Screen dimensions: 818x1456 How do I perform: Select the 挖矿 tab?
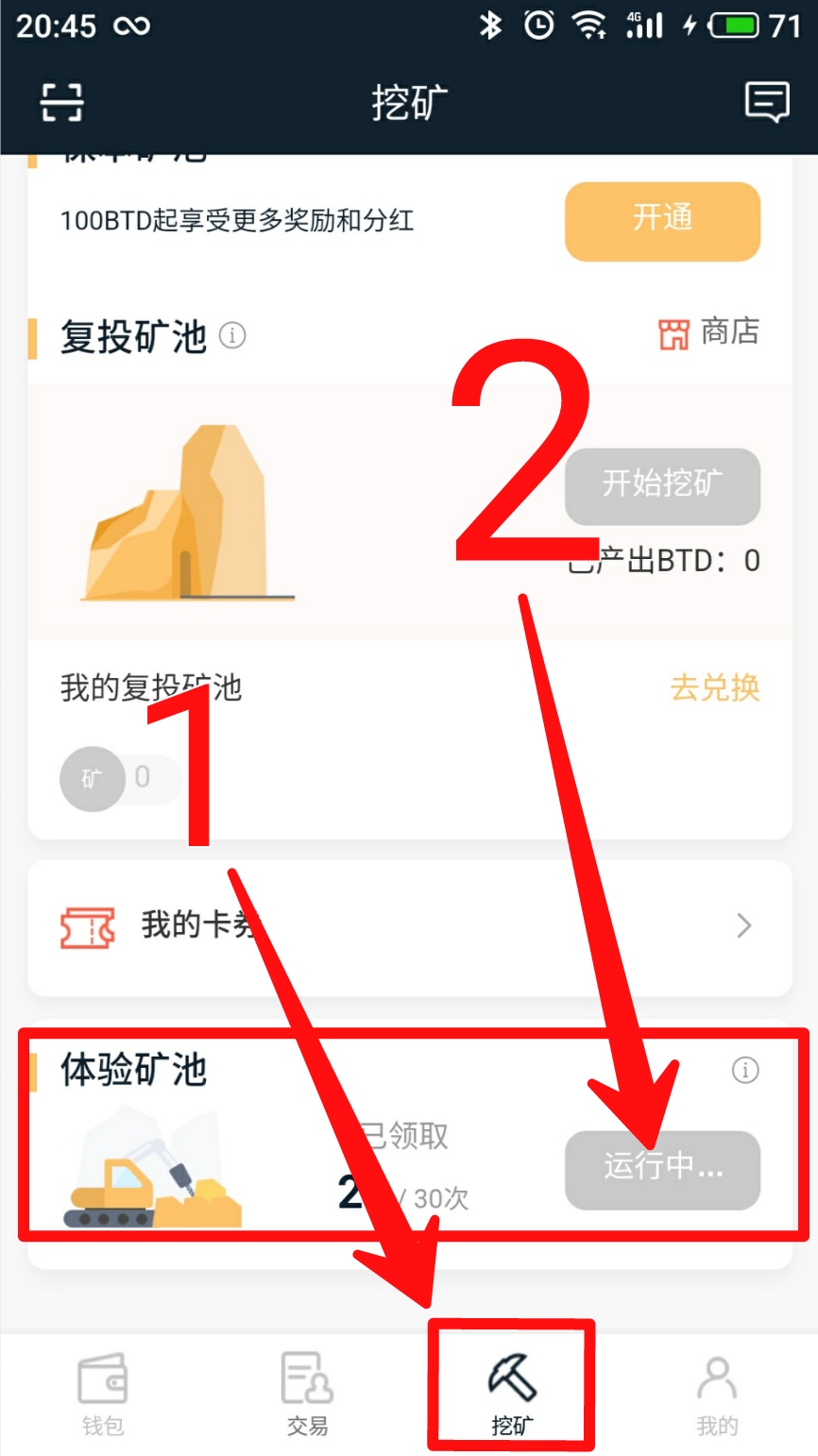click(x=511, y=1390)
